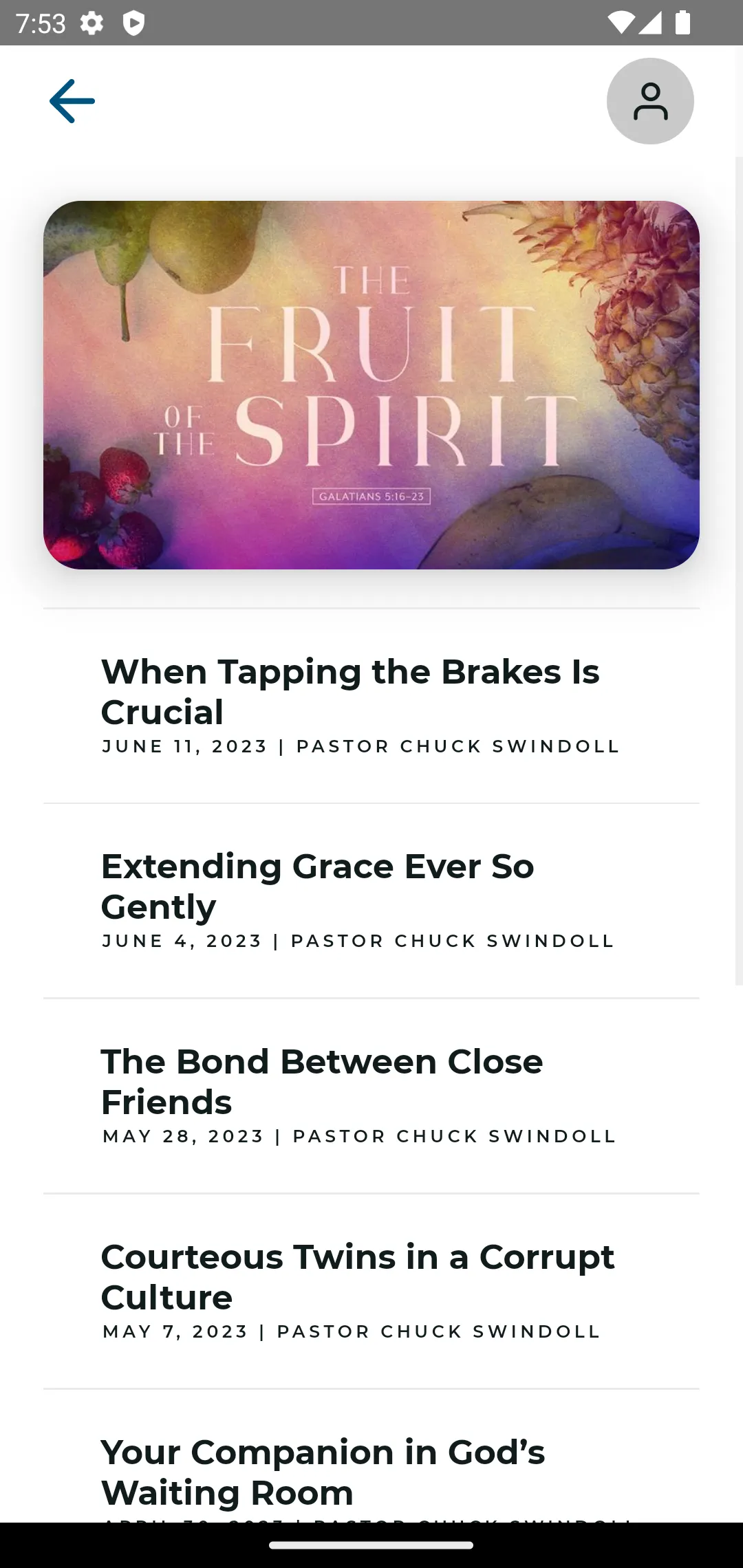Tap the Wi-Fi icon in the status bar

[x=623, y=23]
